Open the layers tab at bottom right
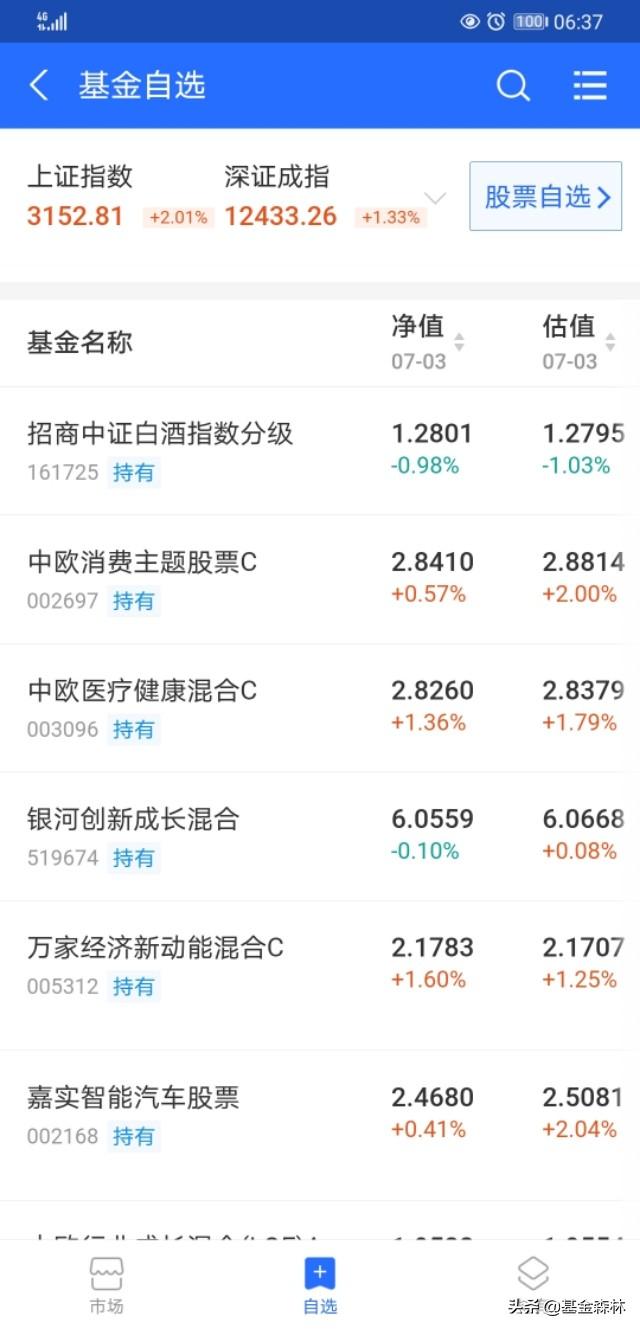The image size is (640, 1329). coord(533,1274)
